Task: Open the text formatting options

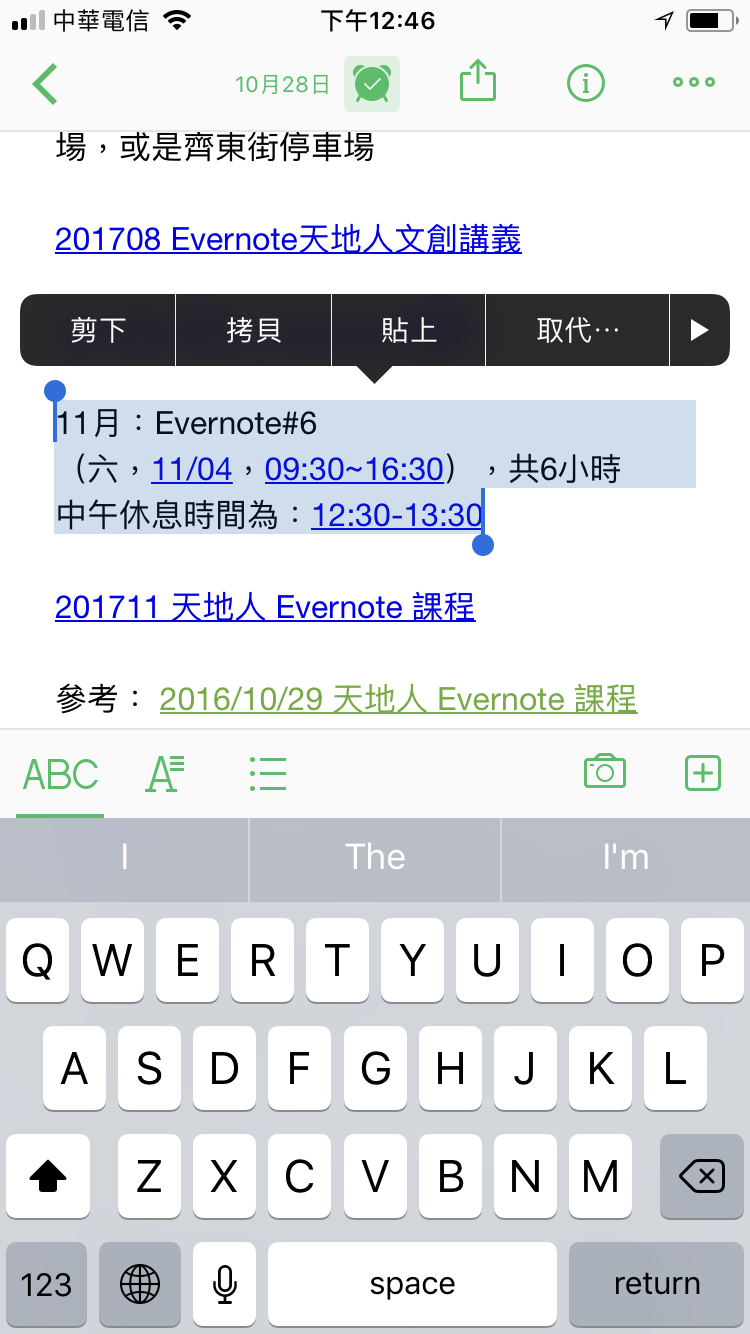Action: point(165,774)
